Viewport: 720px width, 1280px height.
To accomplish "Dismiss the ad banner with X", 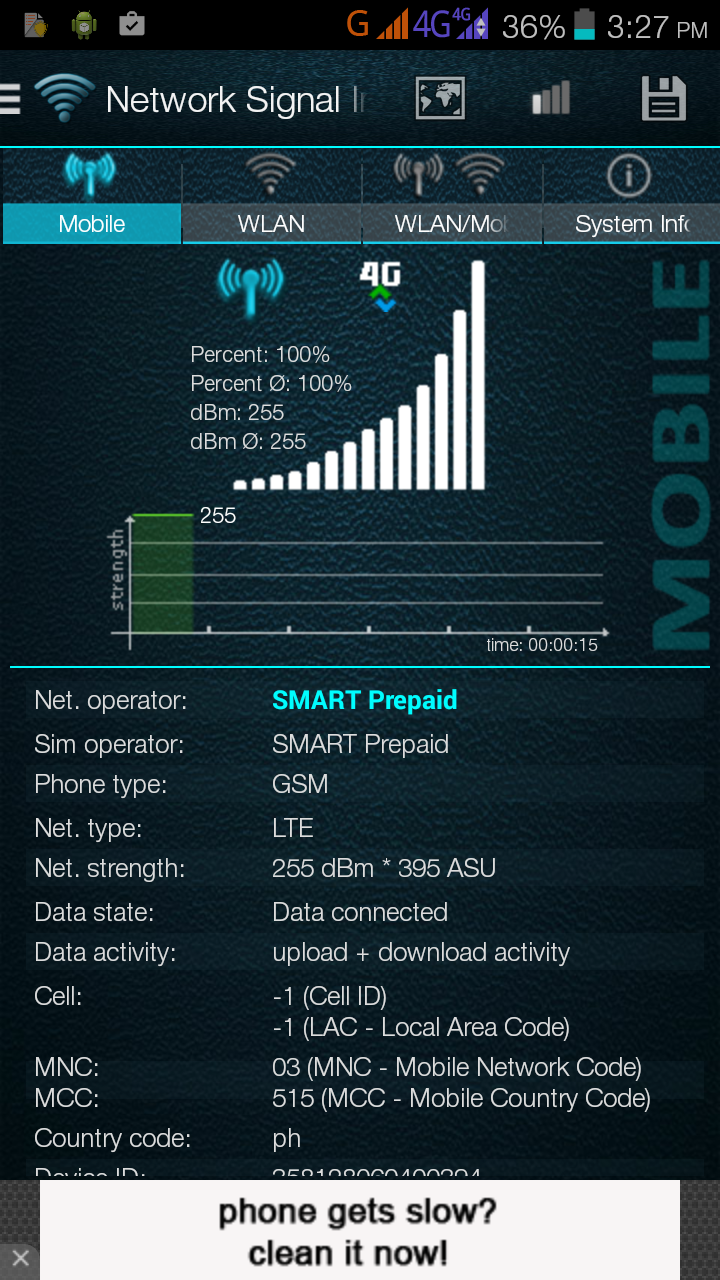I will pos(20,1258).
